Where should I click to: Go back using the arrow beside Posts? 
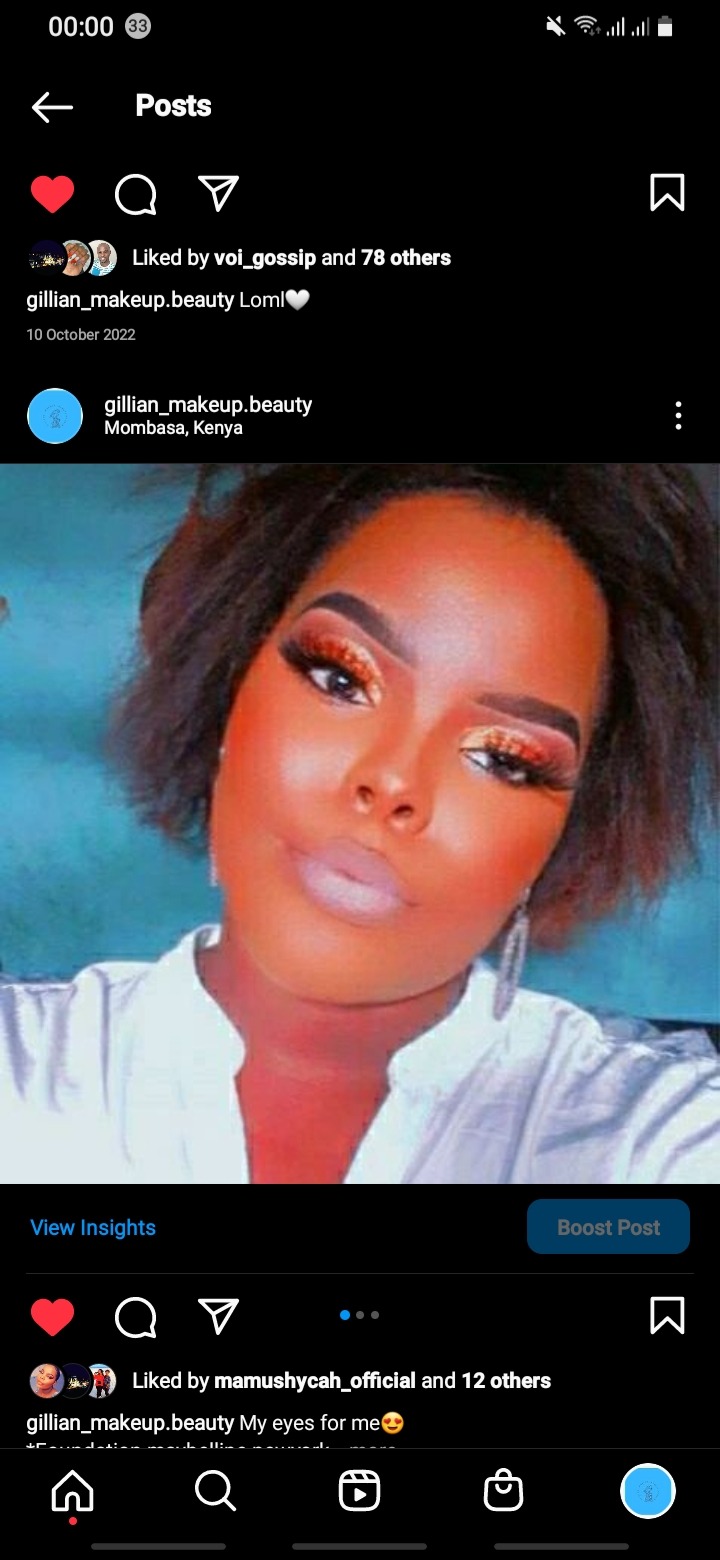tap(52, 107)
